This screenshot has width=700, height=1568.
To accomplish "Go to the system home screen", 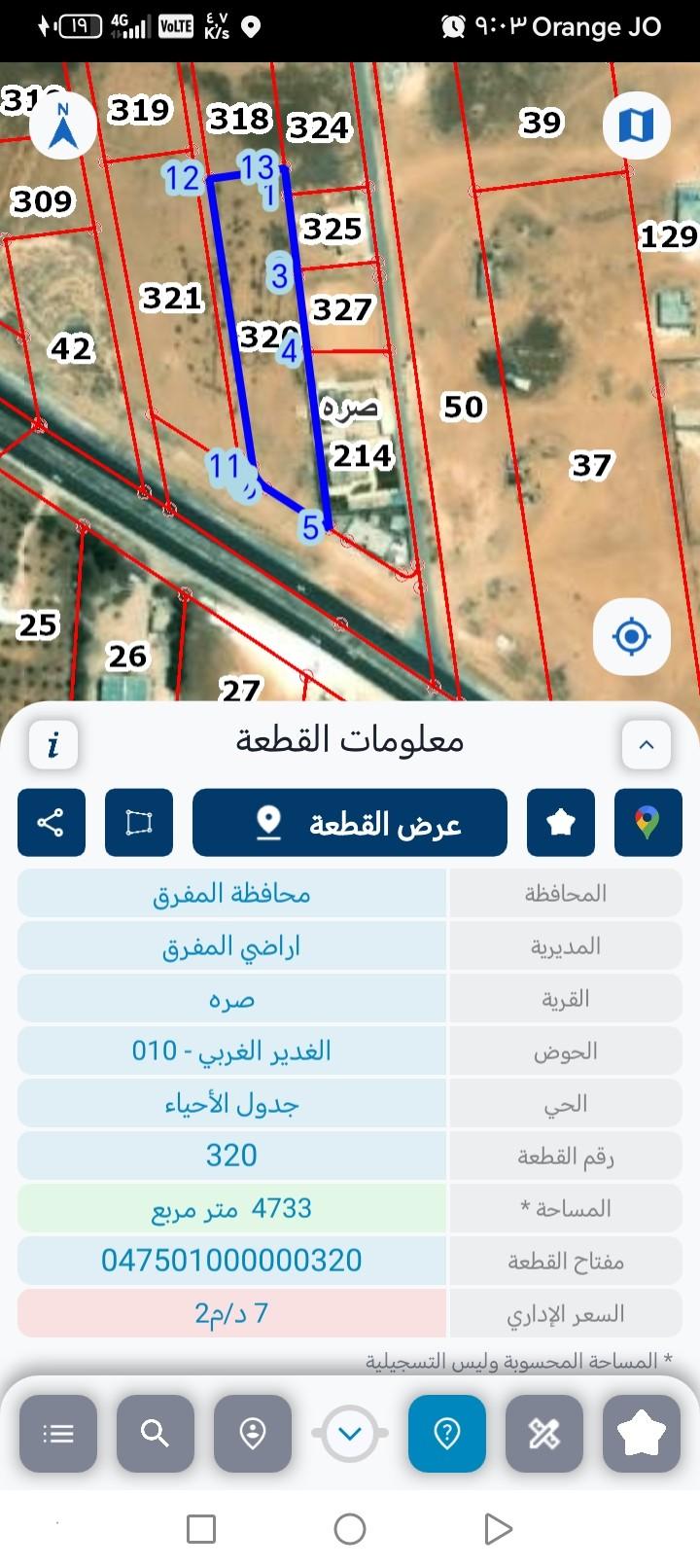I will 350,1529.
